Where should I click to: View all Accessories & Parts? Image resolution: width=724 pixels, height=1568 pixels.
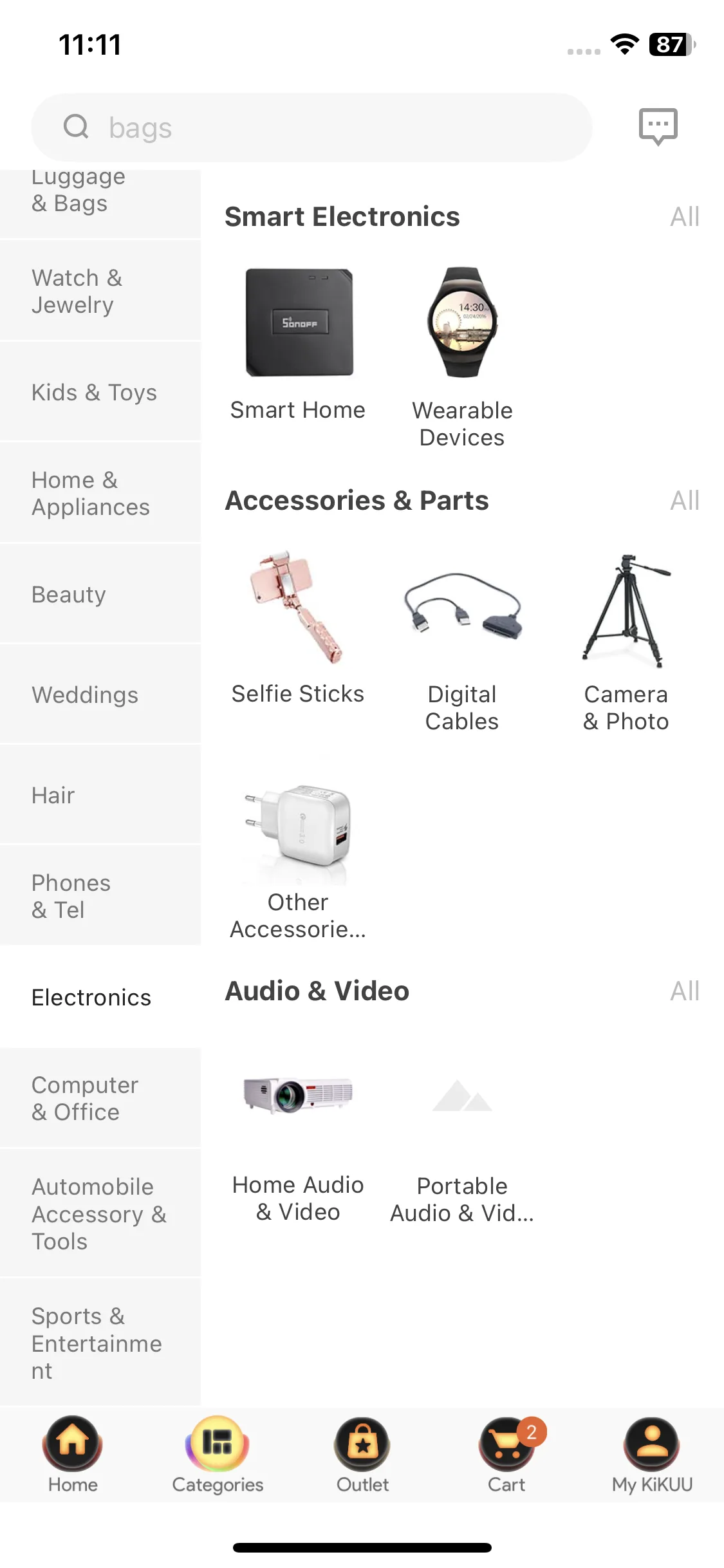pos(684,501)
